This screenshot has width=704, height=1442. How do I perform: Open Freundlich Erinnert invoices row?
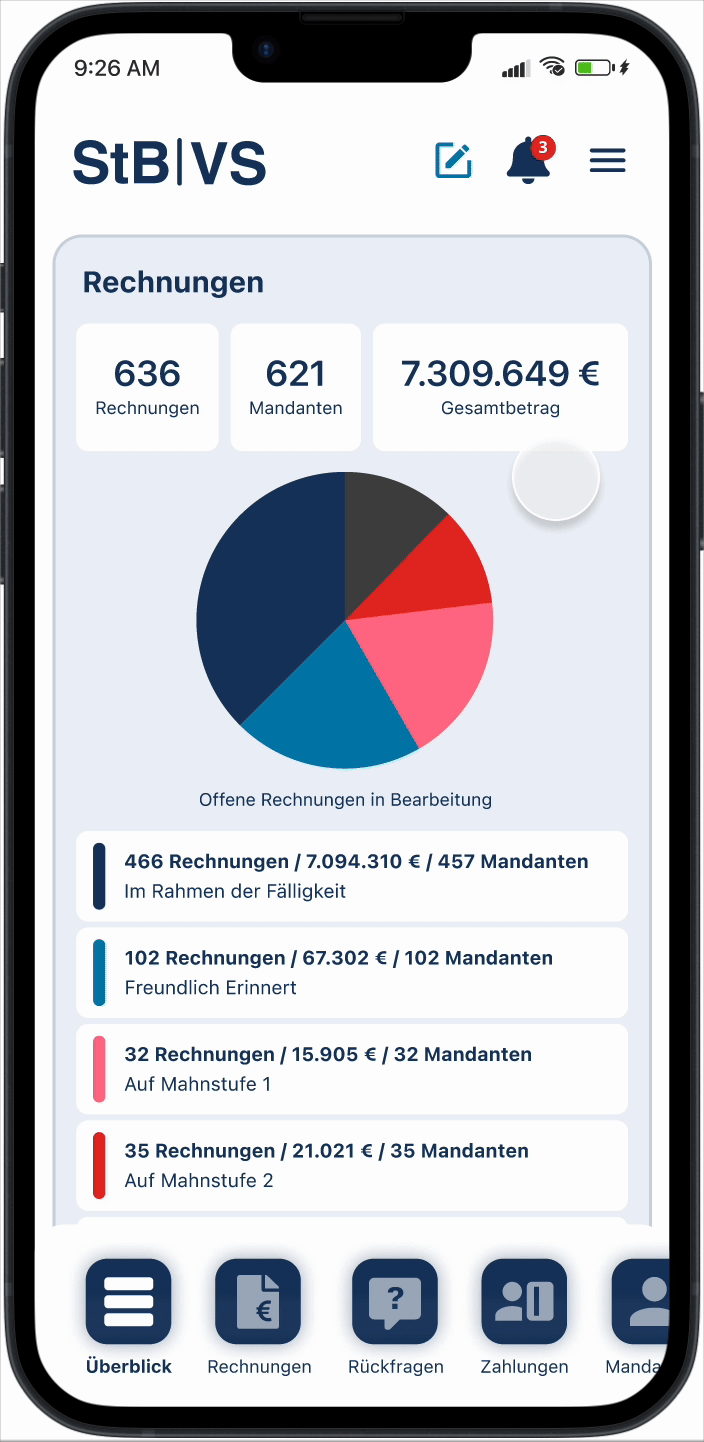pyautogui.click(x=352, y=972)
